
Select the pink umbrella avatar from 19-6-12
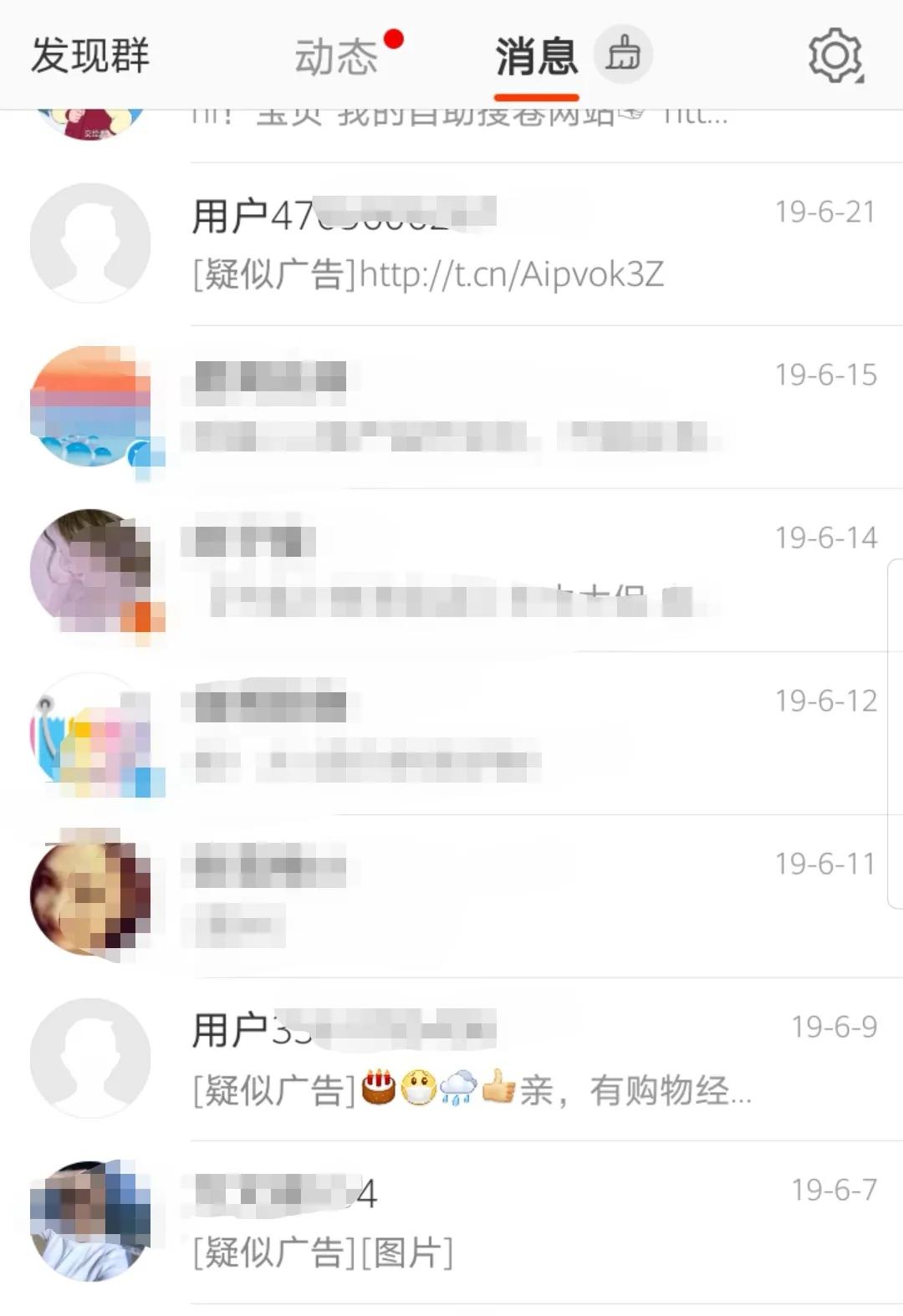(92, 736)
